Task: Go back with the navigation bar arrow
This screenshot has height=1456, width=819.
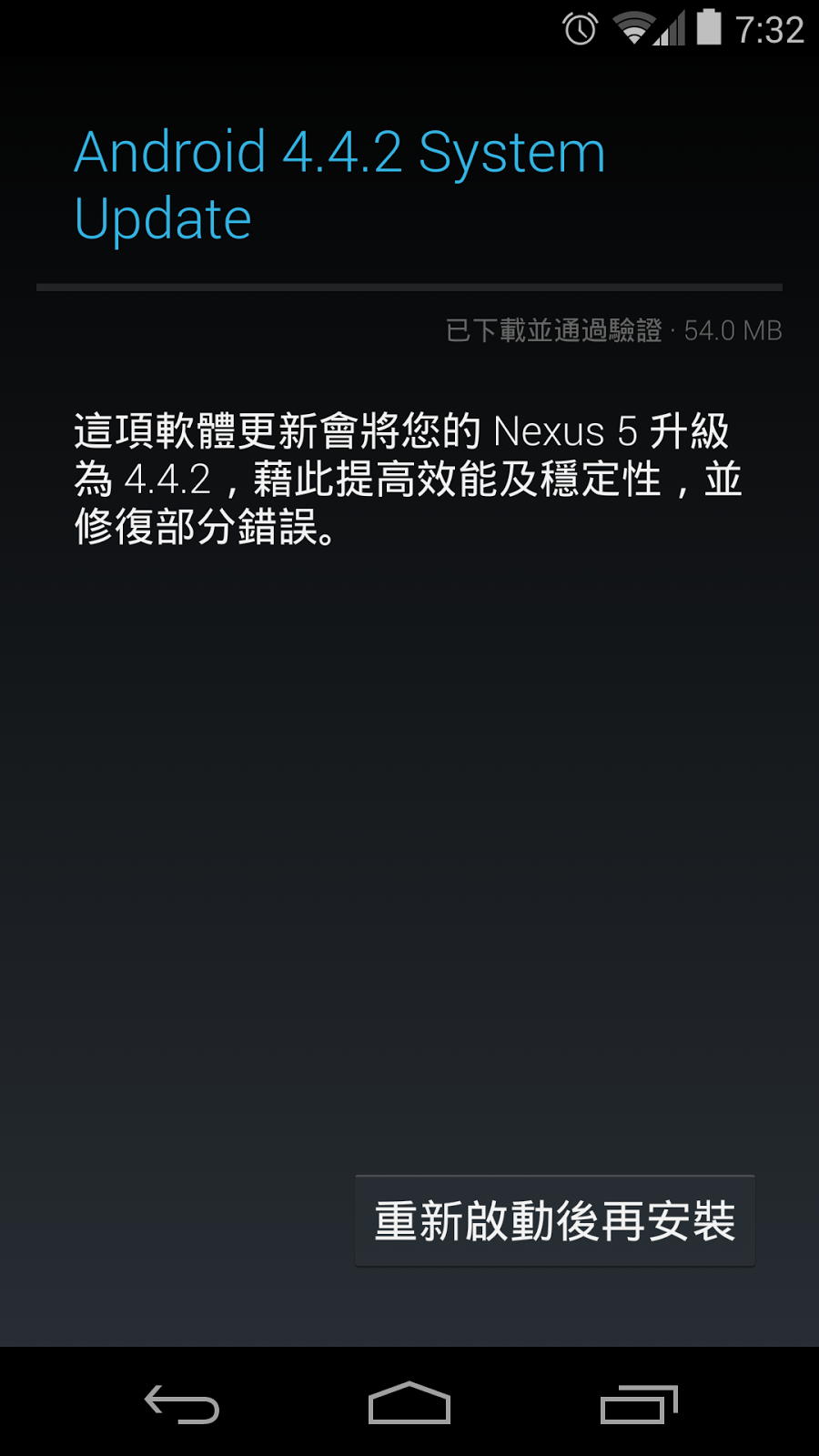Action: click(182, 1403)
